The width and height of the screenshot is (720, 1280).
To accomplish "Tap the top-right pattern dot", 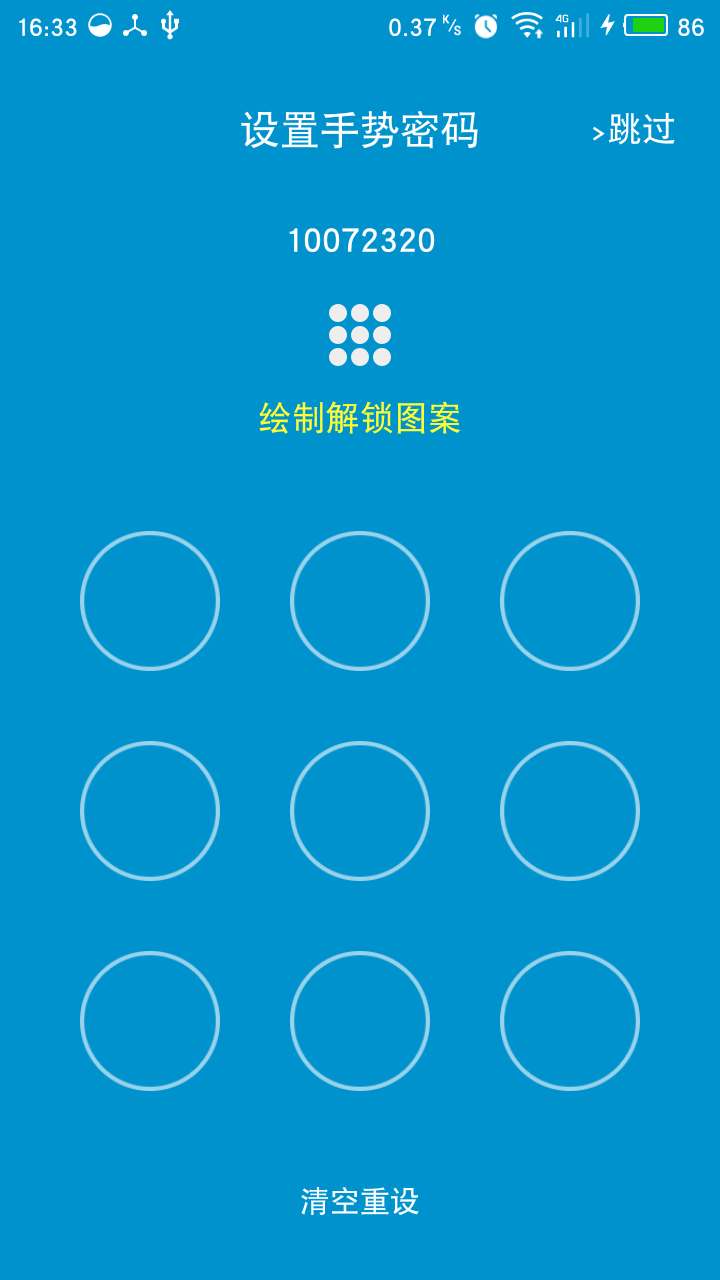I will pos(570,601).
